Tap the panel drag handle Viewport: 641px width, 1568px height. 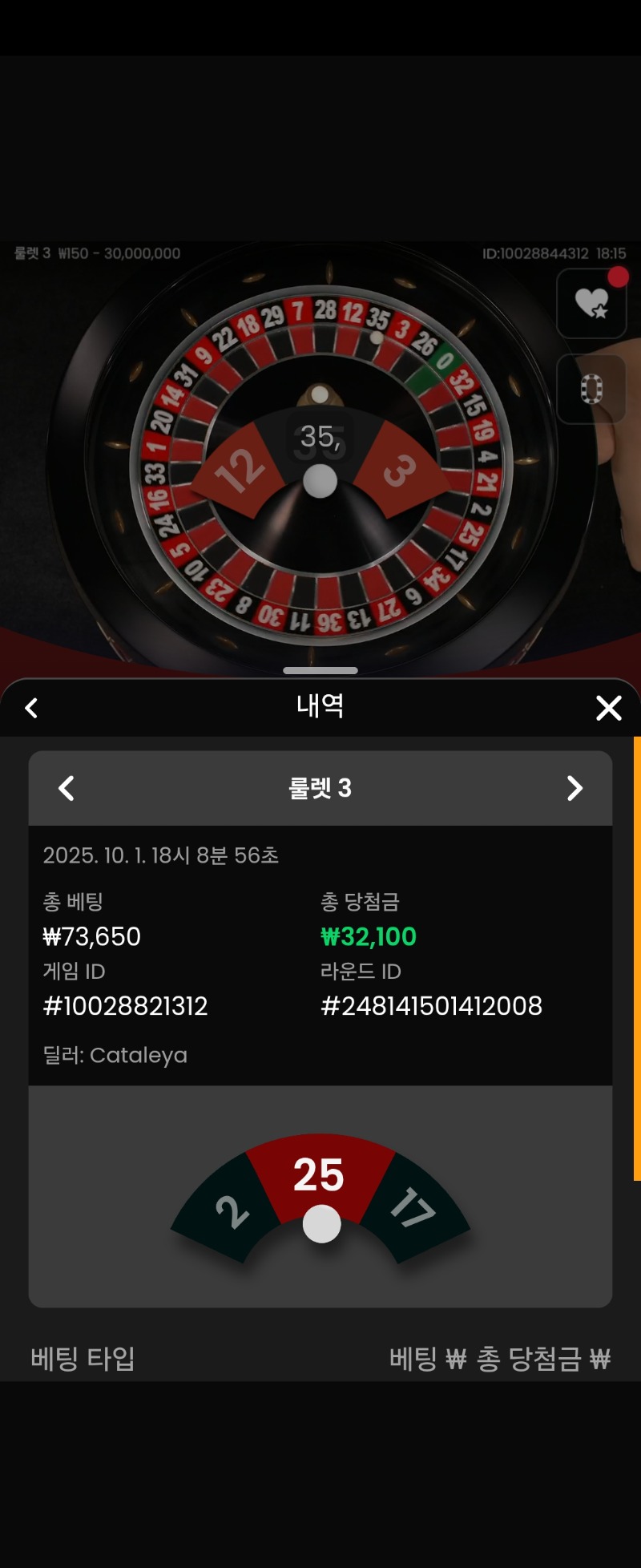pos(320,670)
